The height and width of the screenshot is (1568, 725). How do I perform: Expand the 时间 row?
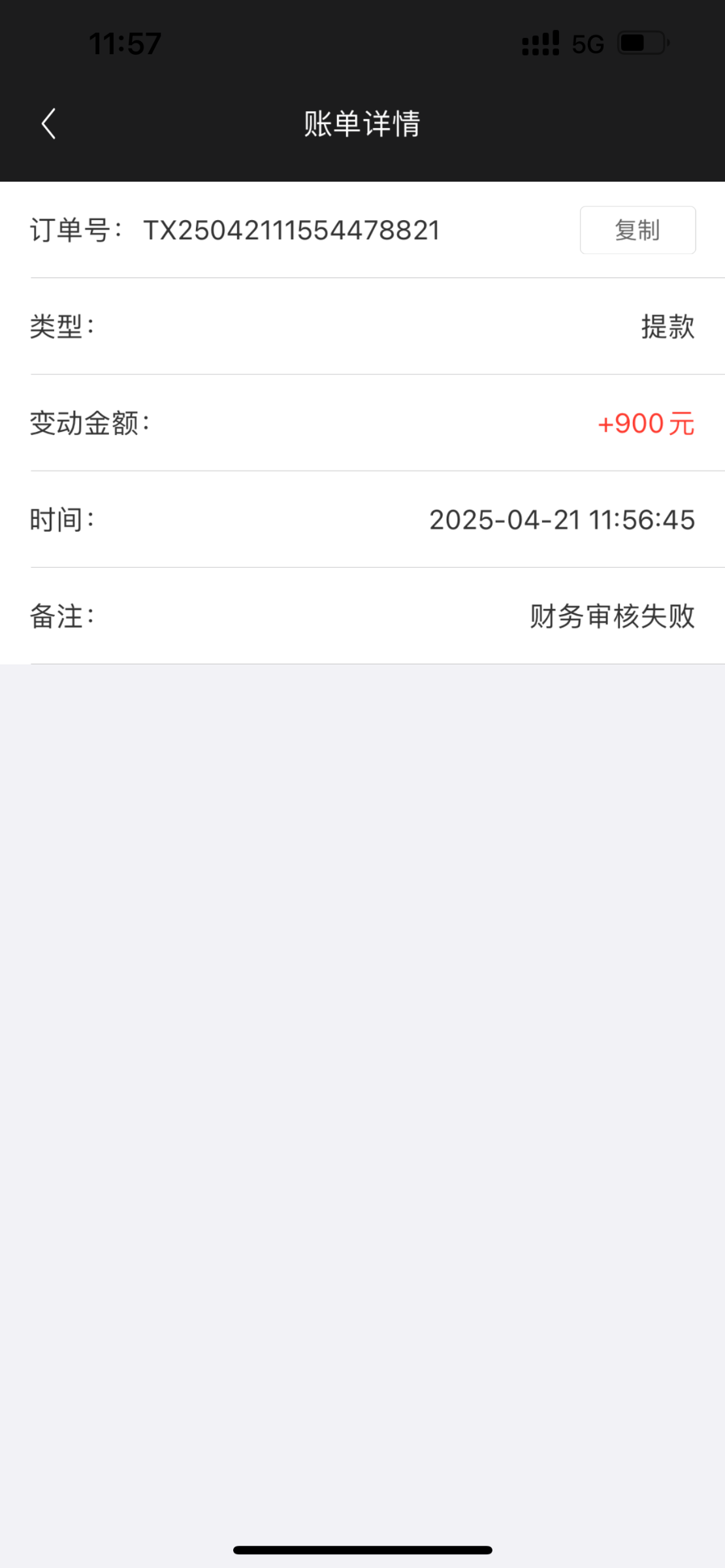(x=362, y=519)
